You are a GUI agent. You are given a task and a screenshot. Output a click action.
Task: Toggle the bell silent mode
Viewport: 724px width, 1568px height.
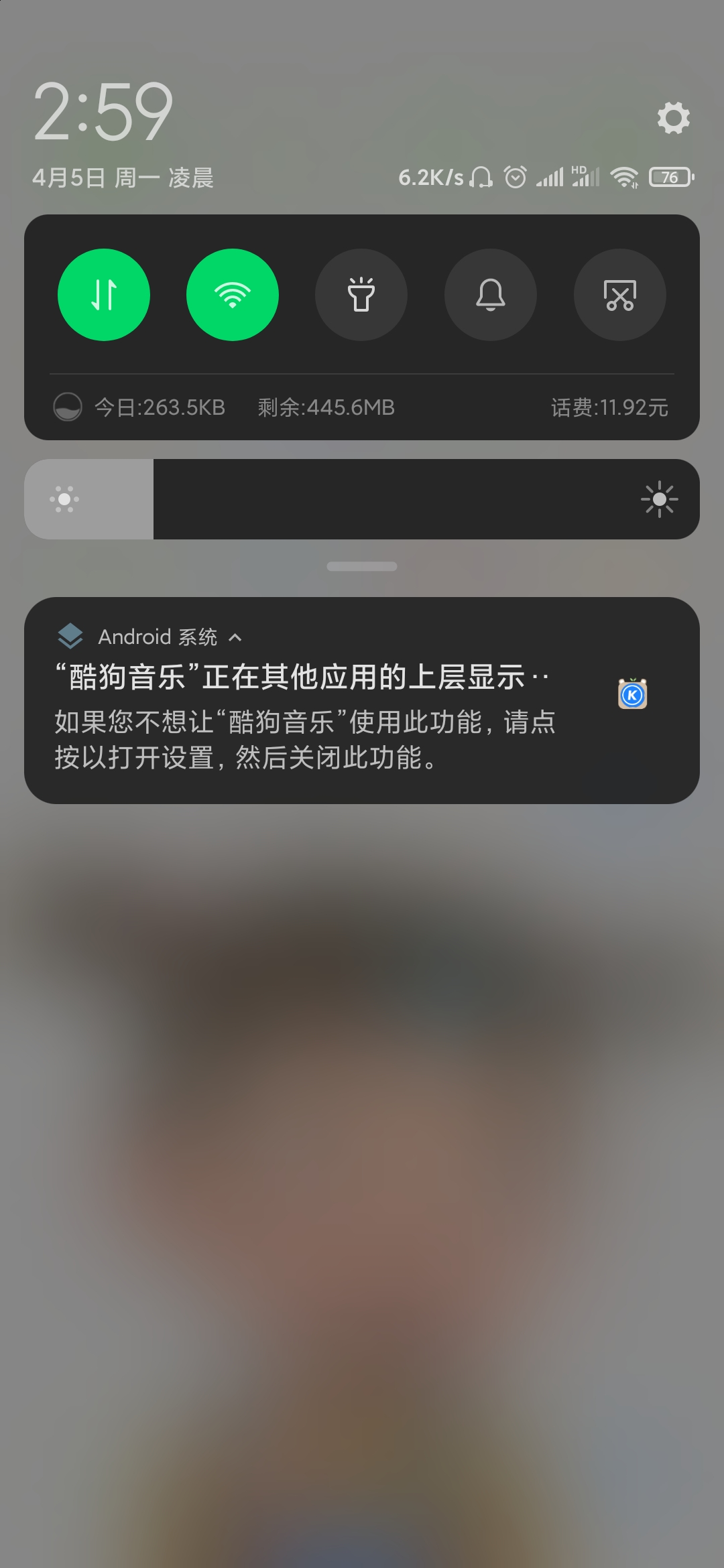pyautogui.click(x=491, y=295)
